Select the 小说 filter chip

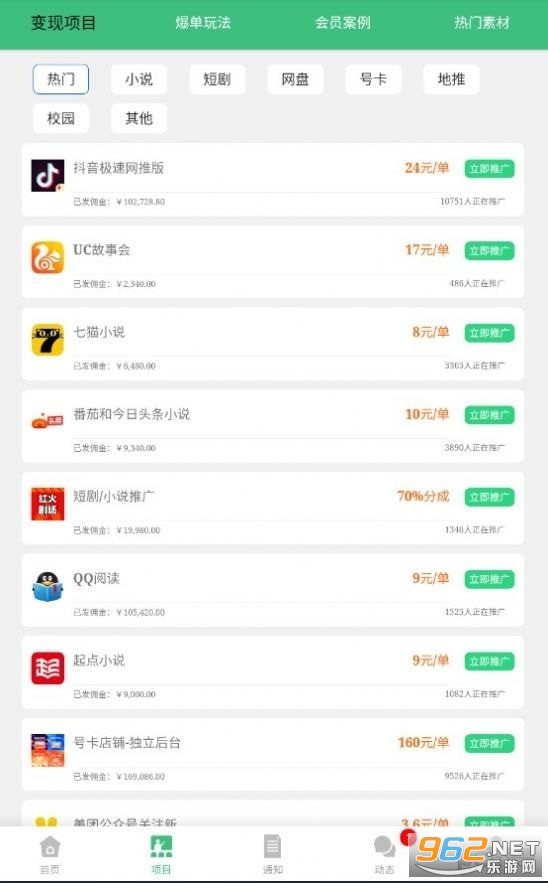click(x=139, y=79)
